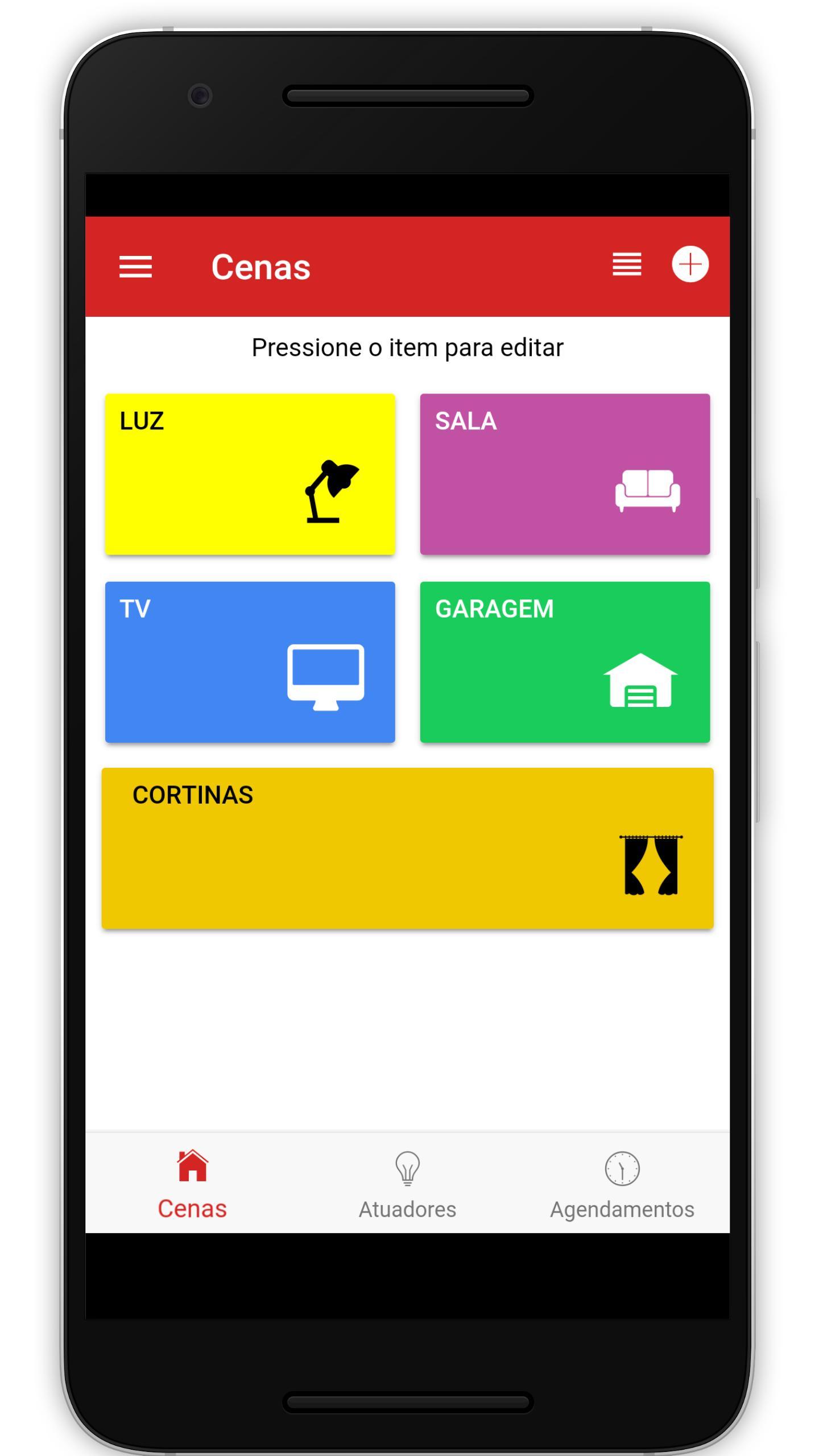
Task: Add a new scene with plus button
Action: pyautogui.click(x=690, y=264)
